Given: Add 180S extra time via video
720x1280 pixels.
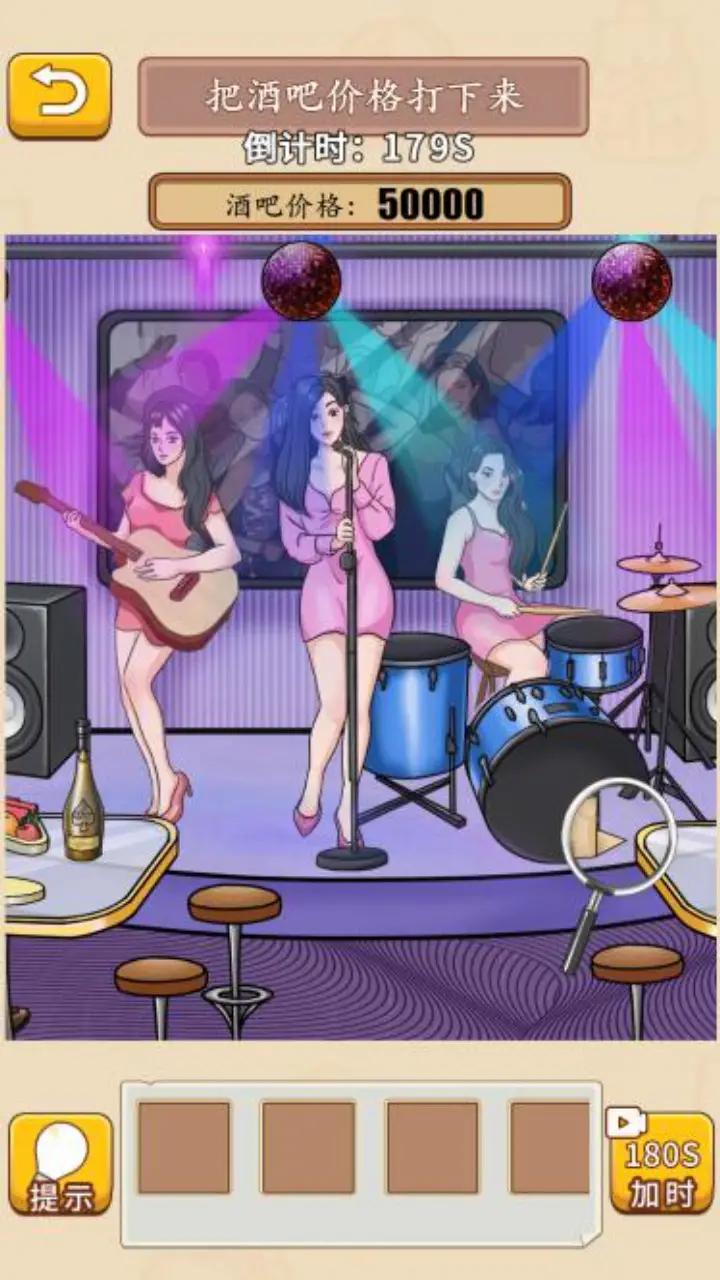Looking at the screenshot, I should pos(661,1161).
